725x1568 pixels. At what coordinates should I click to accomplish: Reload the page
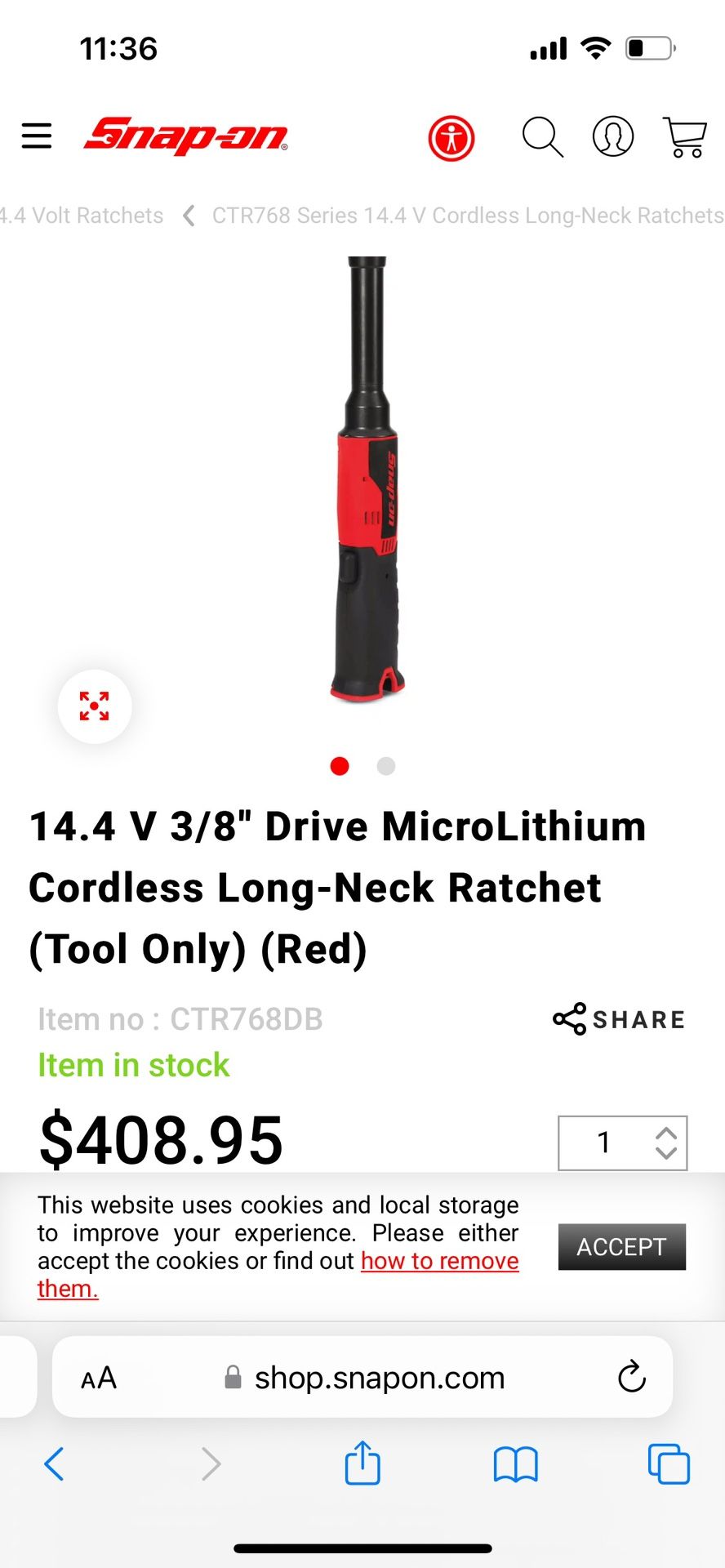point(632,1377)
